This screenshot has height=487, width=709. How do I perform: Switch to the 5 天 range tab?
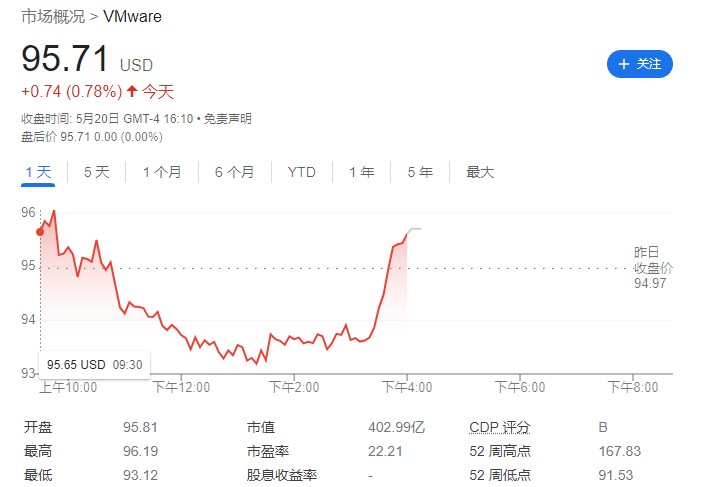(x=97, y=172)
